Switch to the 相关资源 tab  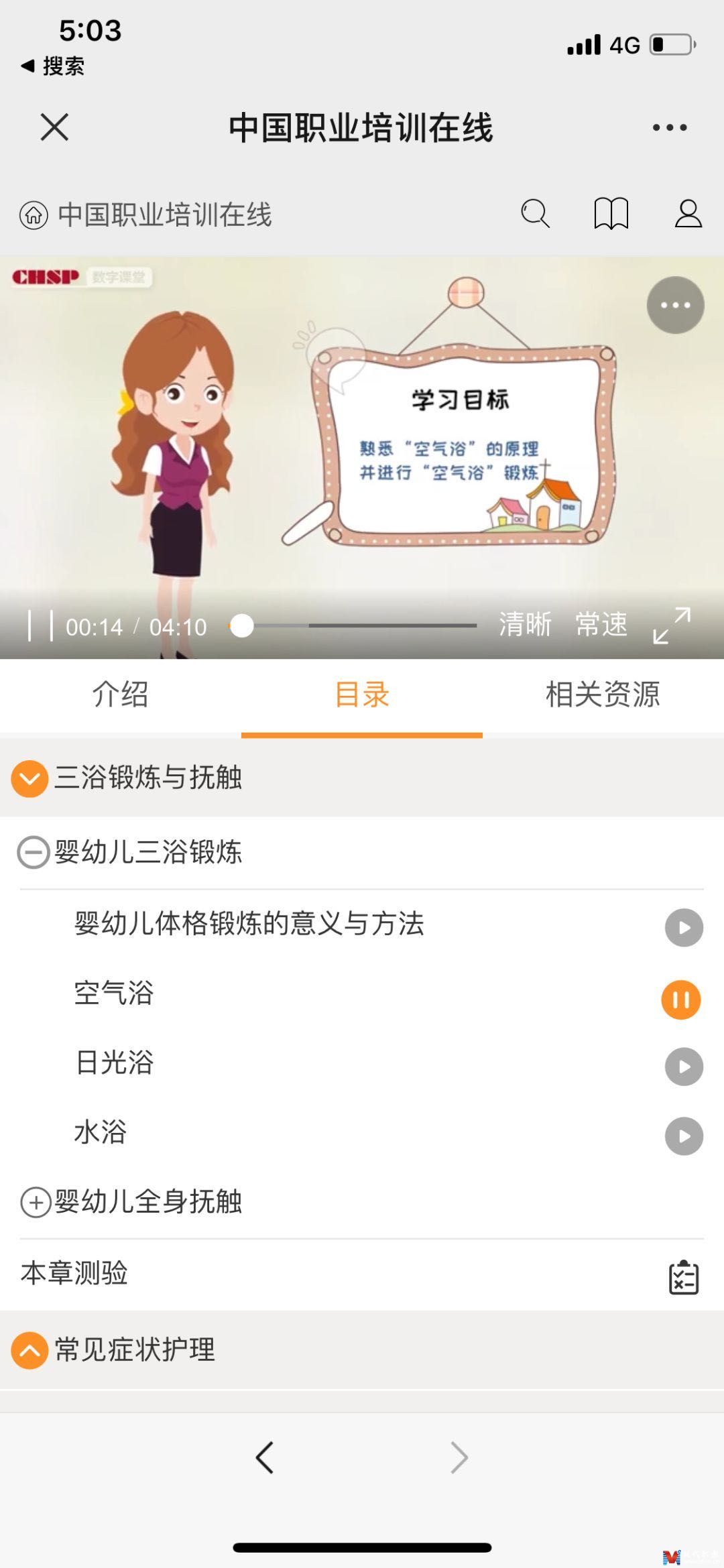coord(603,695)
